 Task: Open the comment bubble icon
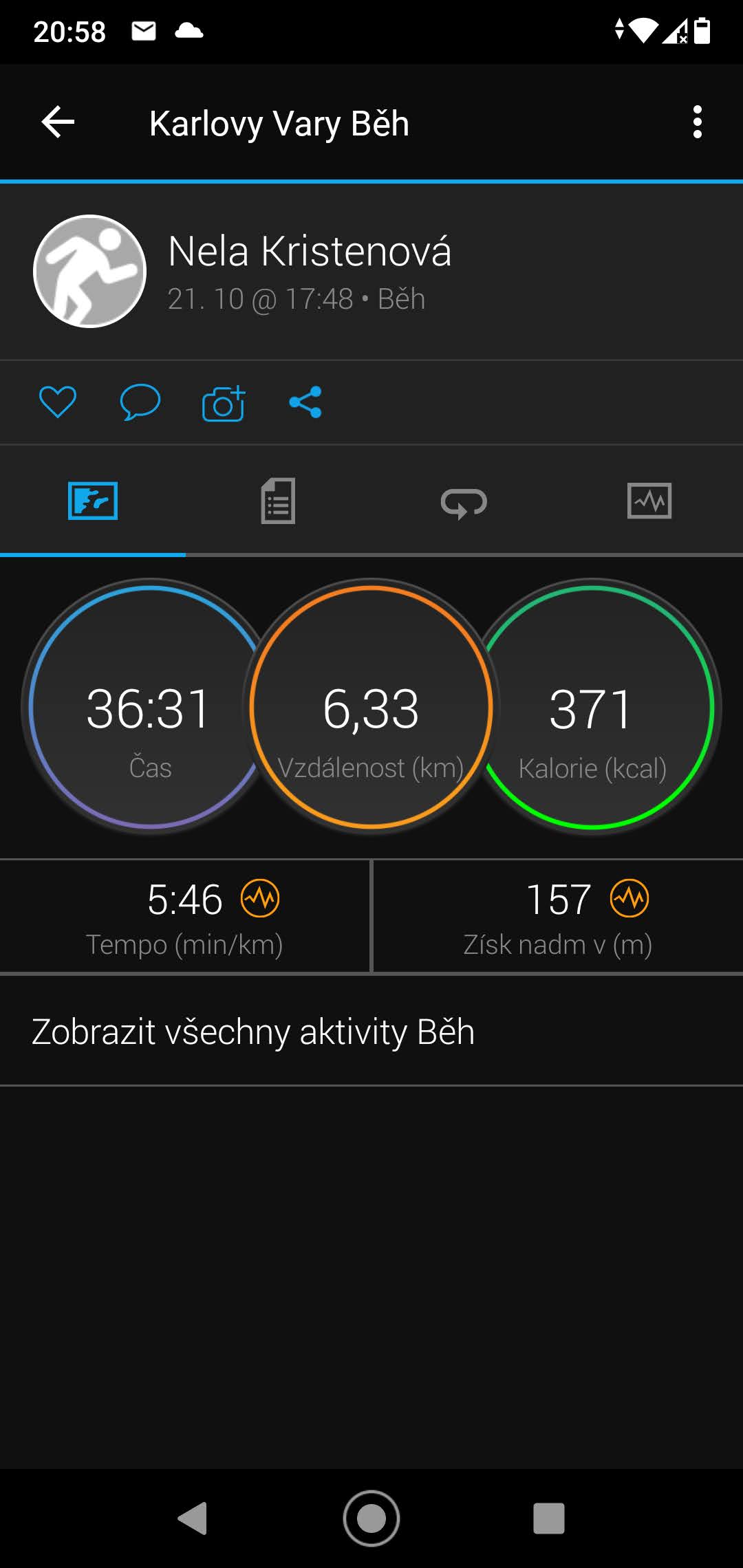(140, 402)
